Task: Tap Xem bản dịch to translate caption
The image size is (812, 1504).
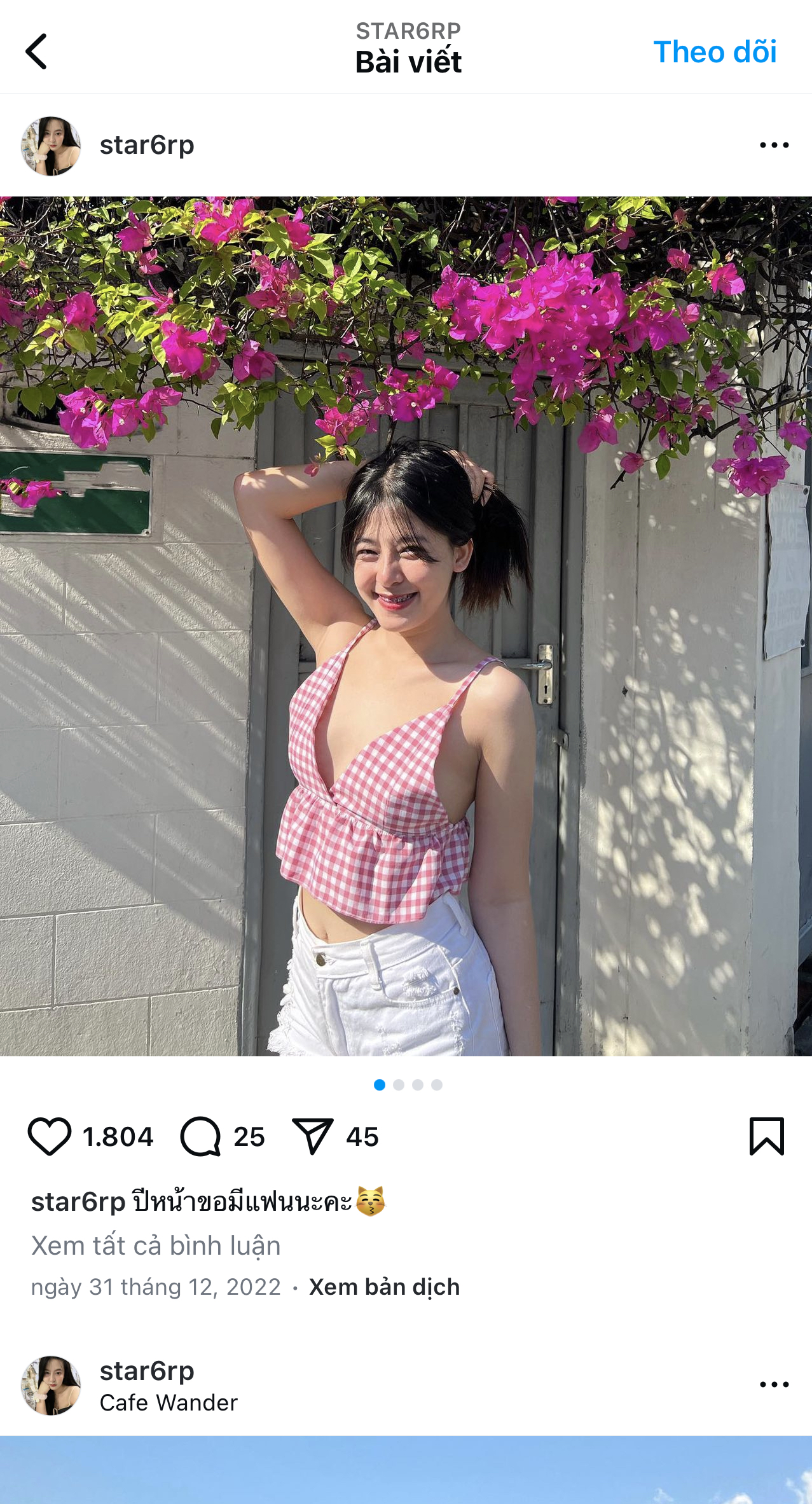Action: click(384, 1287)
